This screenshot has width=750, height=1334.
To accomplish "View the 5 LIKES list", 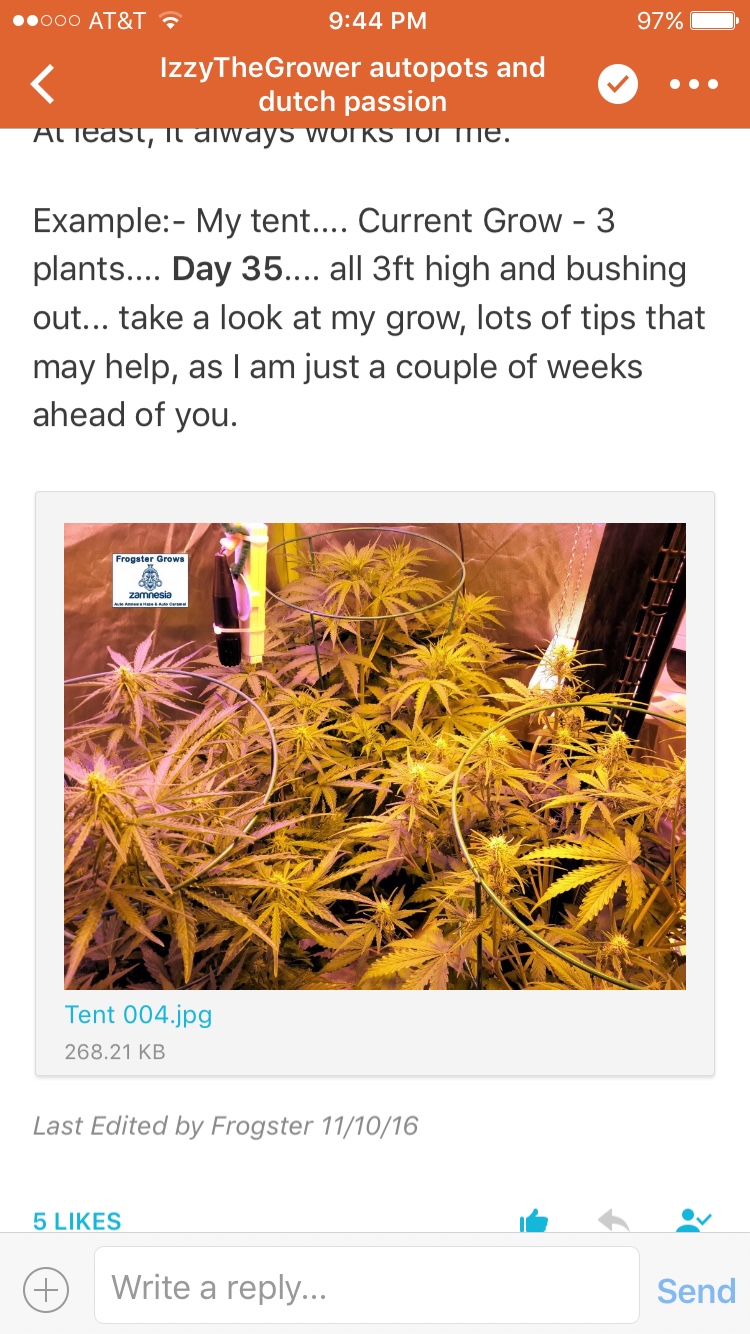I will point(77,1220).
